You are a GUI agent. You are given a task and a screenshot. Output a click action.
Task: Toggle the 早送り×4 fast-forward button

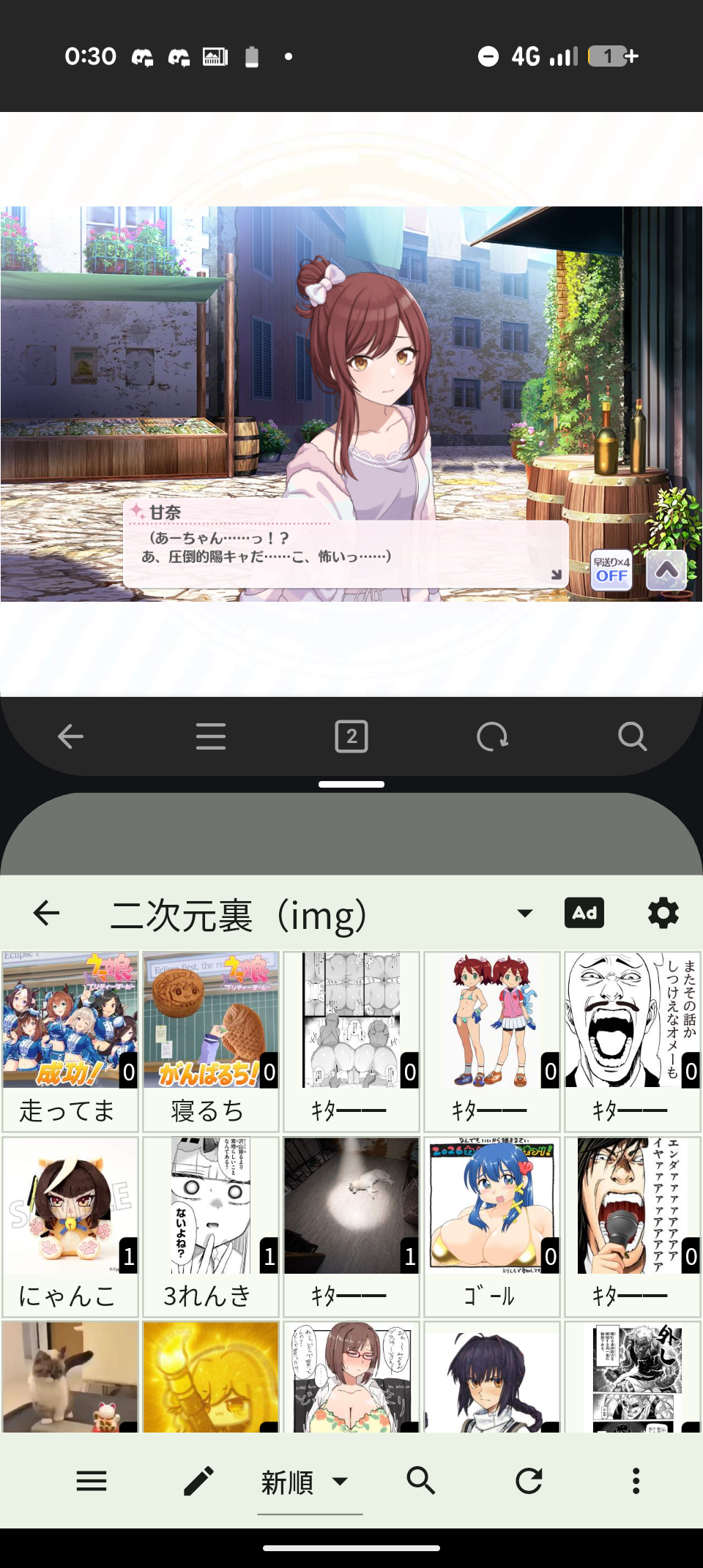pyautogui.click(x=611, y=570)
